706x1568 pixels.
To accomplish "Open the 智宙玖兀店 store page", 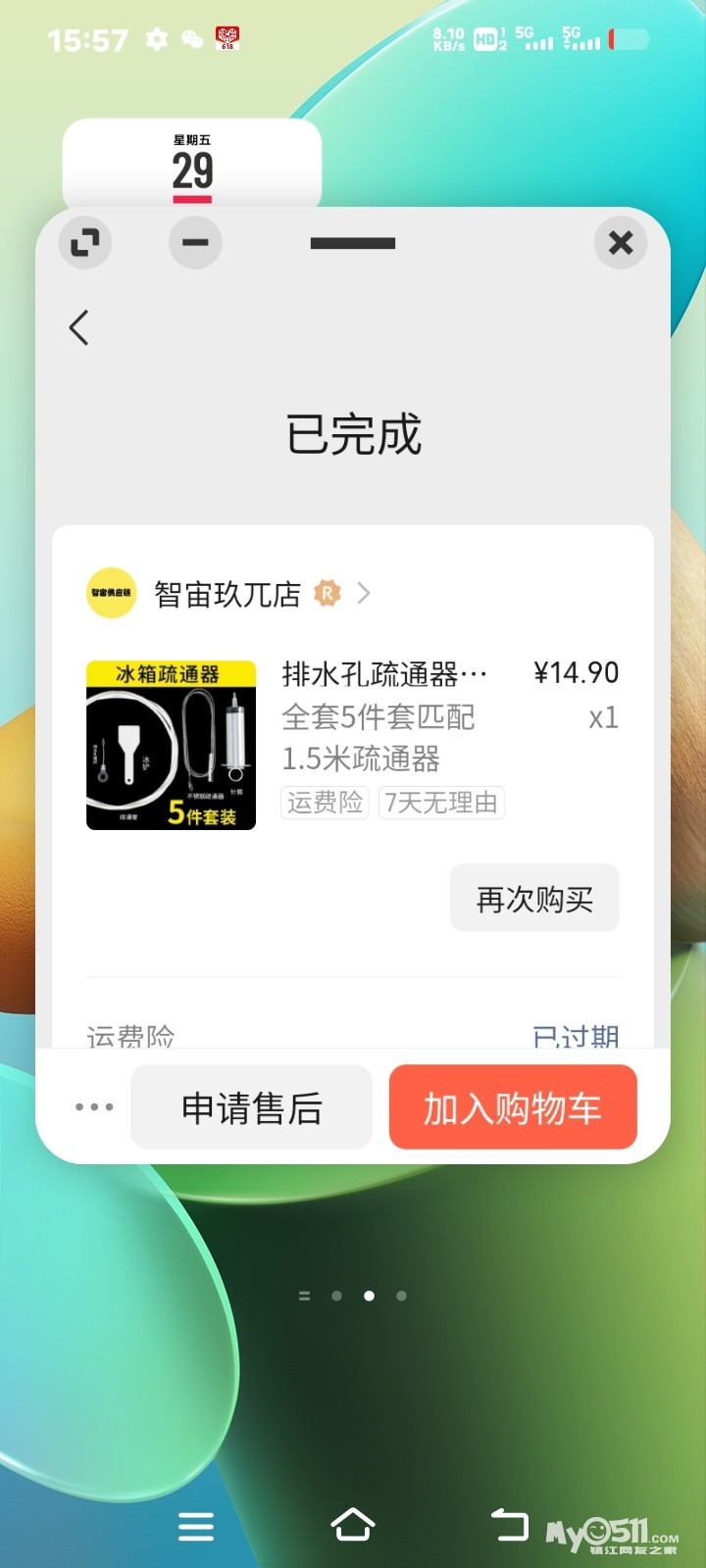I will 227,594.
